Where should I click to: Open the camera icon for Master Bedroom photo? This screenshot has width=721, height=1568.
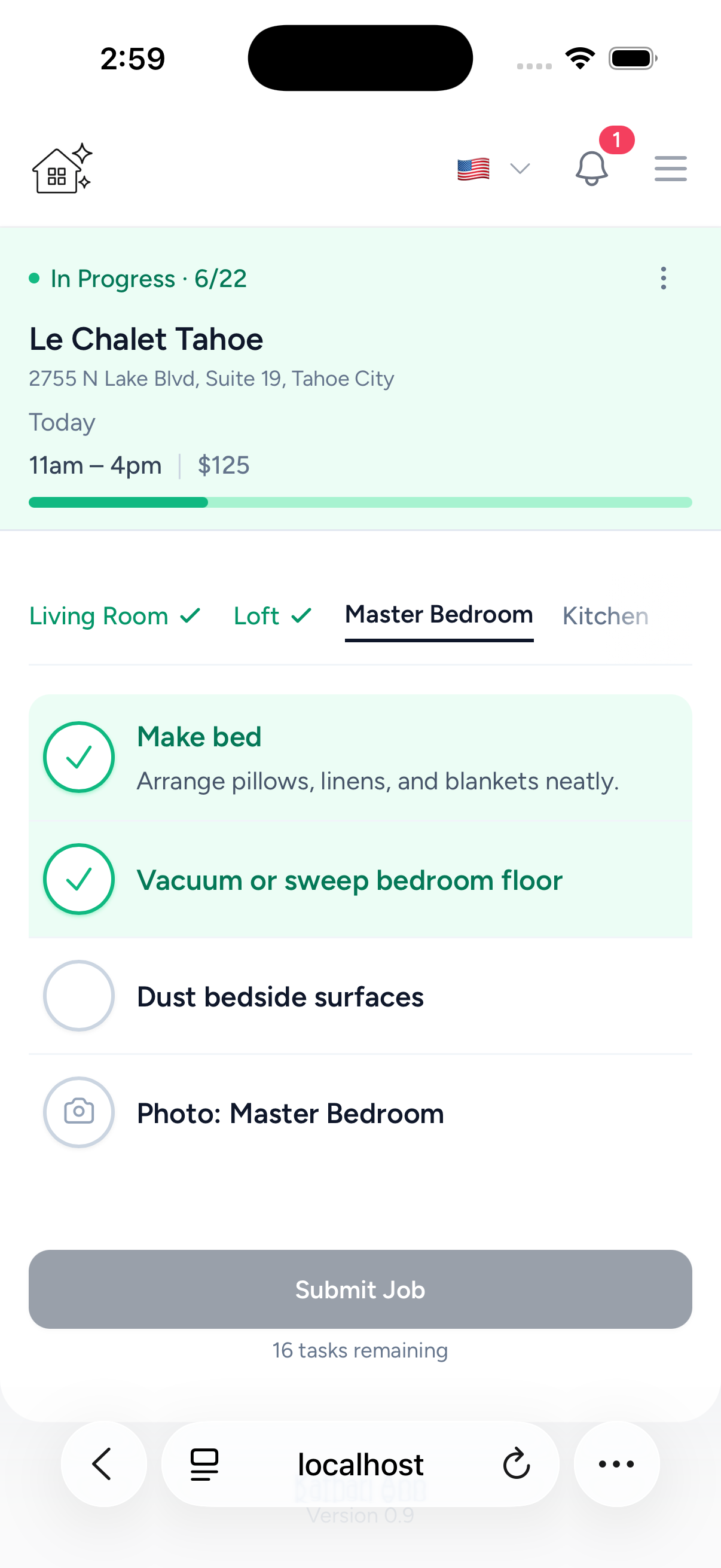point(78,1112)
